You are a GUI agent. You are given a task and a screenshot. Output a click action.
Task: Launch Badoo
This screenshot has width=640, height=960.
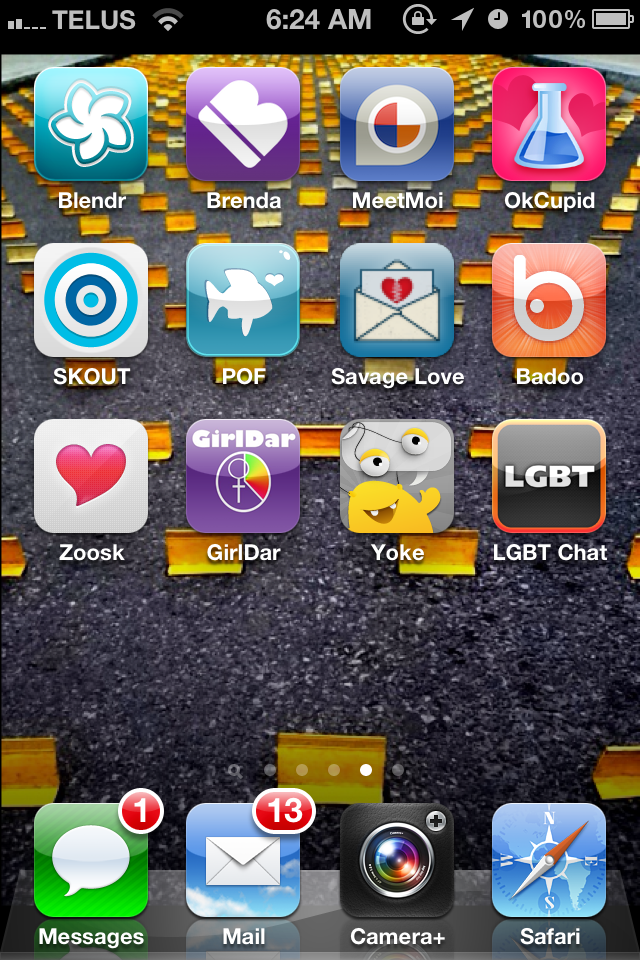[x=549, y=300]
